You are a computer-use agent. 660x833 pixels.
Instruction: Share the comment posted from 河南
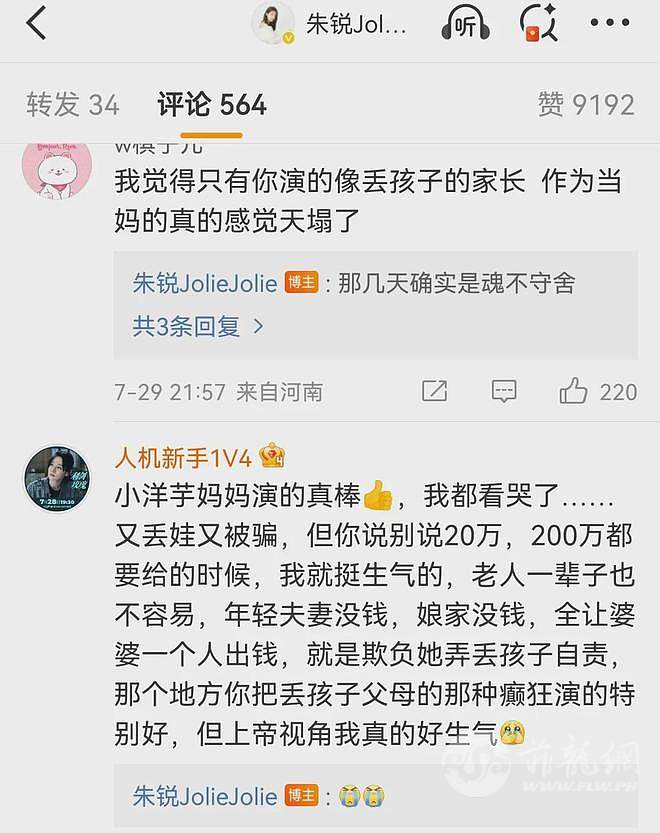point(435,391)
